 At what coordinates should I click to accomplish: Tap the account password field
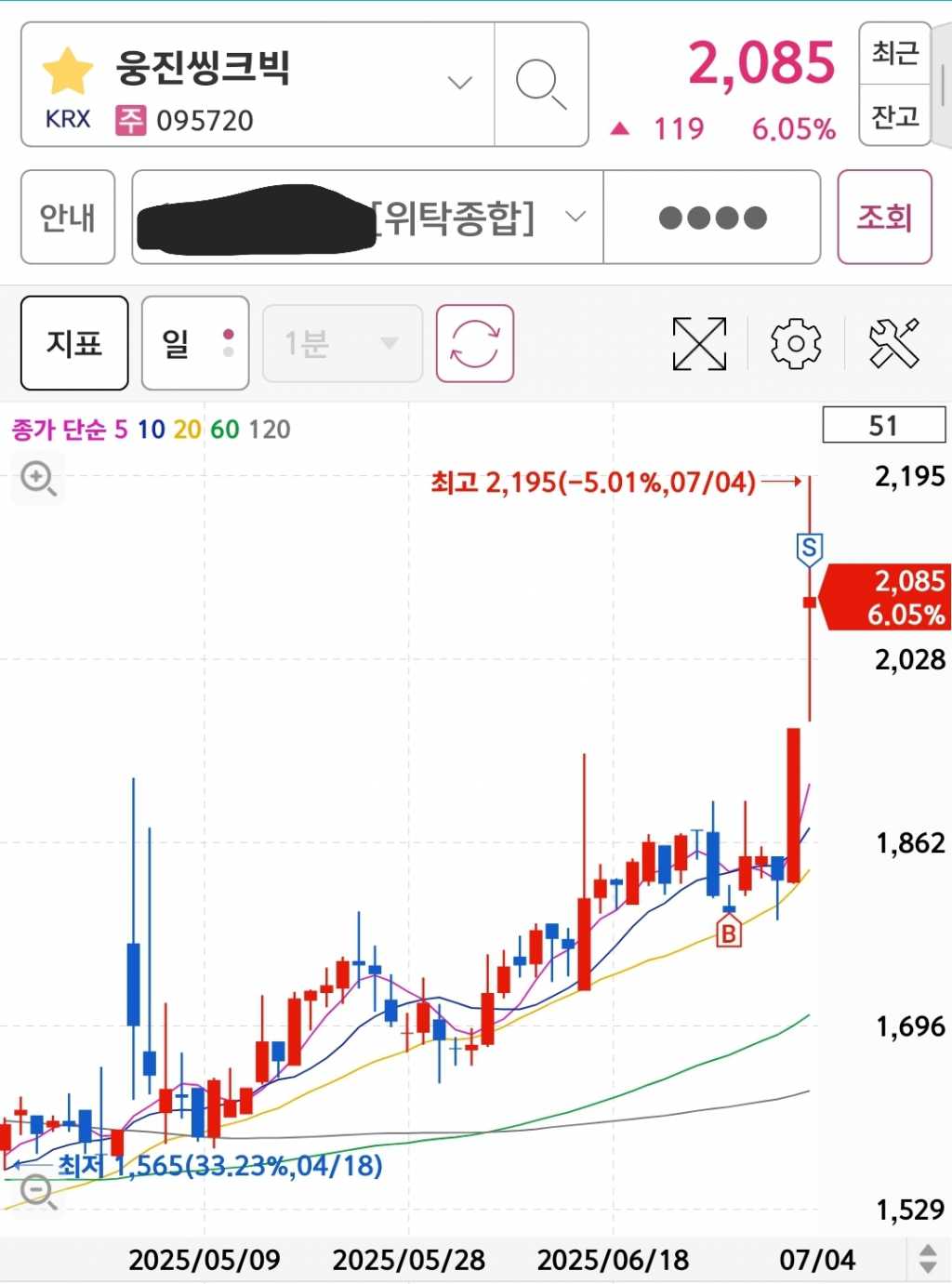[x=712, y=218]
